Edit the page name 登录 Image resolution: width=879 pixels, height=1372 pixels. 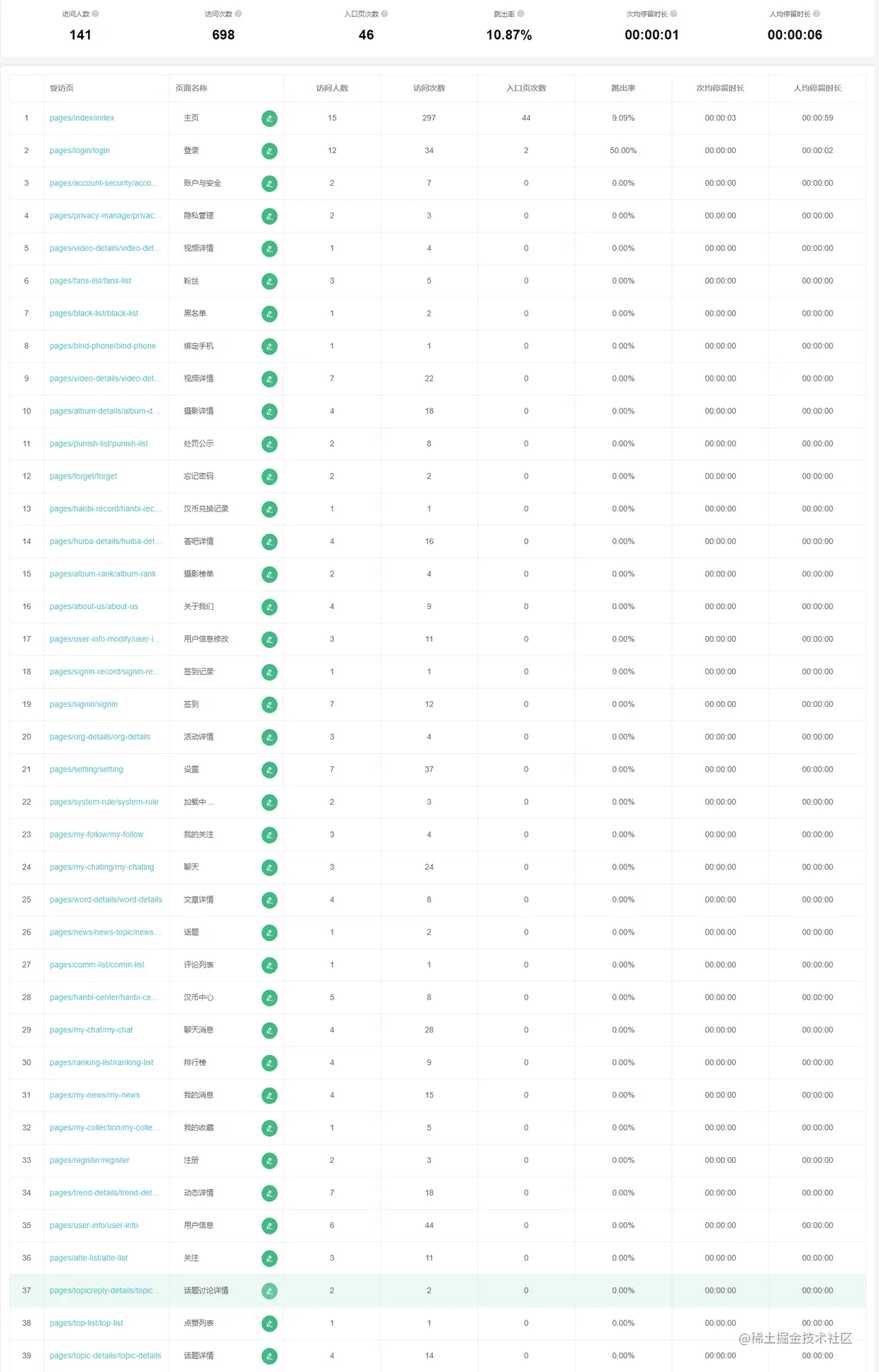coord(269,151)
